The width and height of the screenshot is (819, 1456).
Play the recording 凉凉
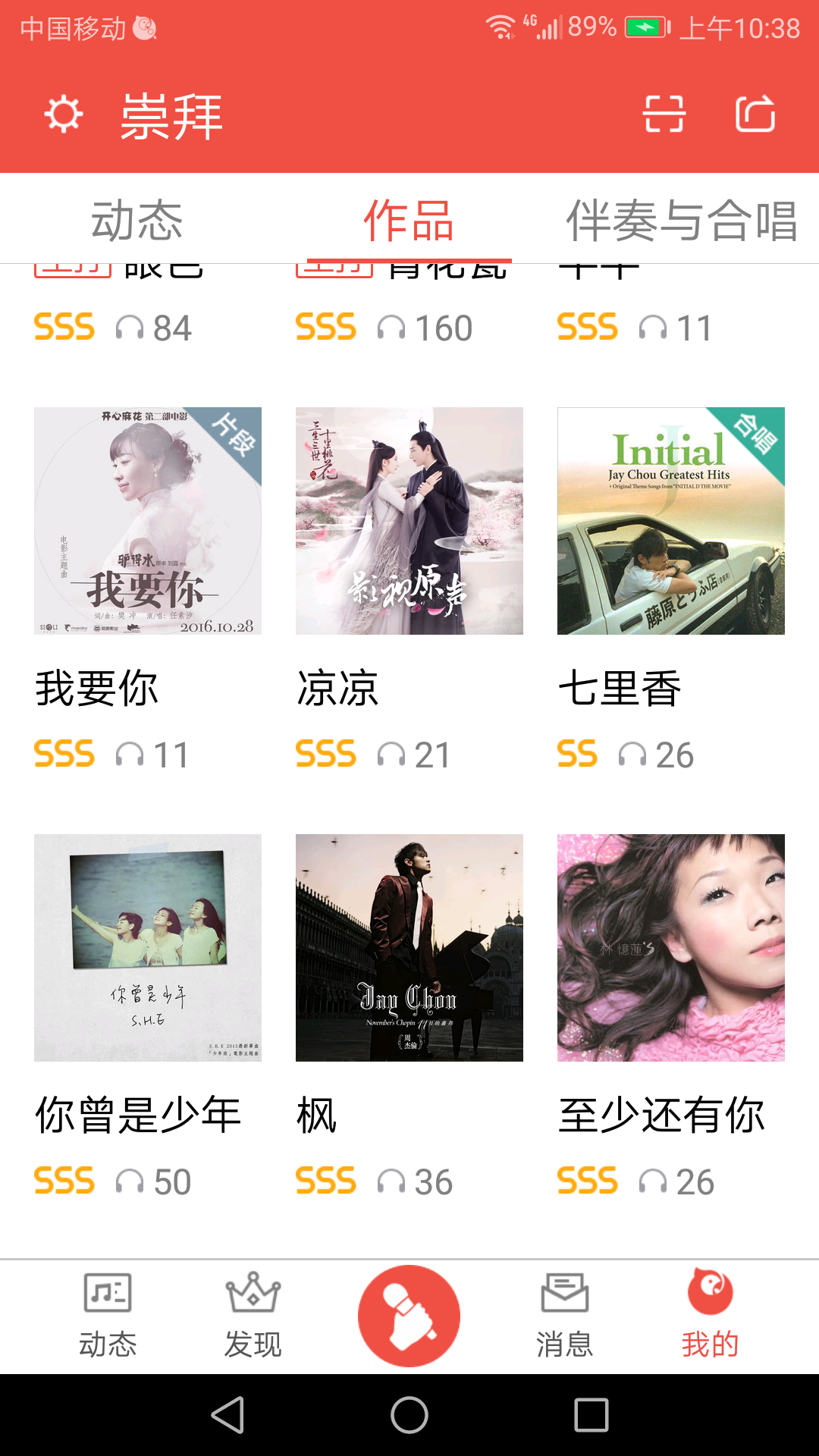409,521
